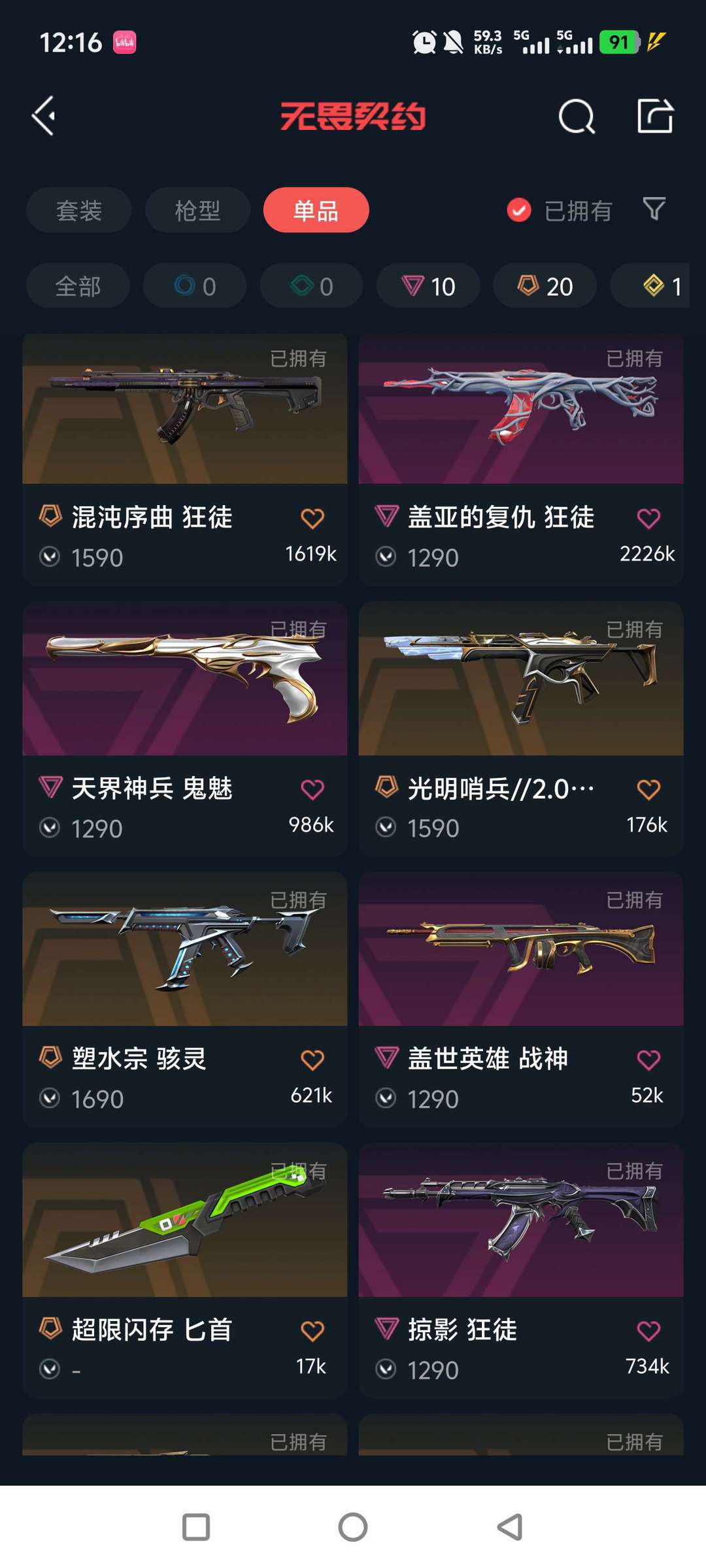Filter by the purple tier chip showing 10
706x1568 pixels.
coord(428,286)
